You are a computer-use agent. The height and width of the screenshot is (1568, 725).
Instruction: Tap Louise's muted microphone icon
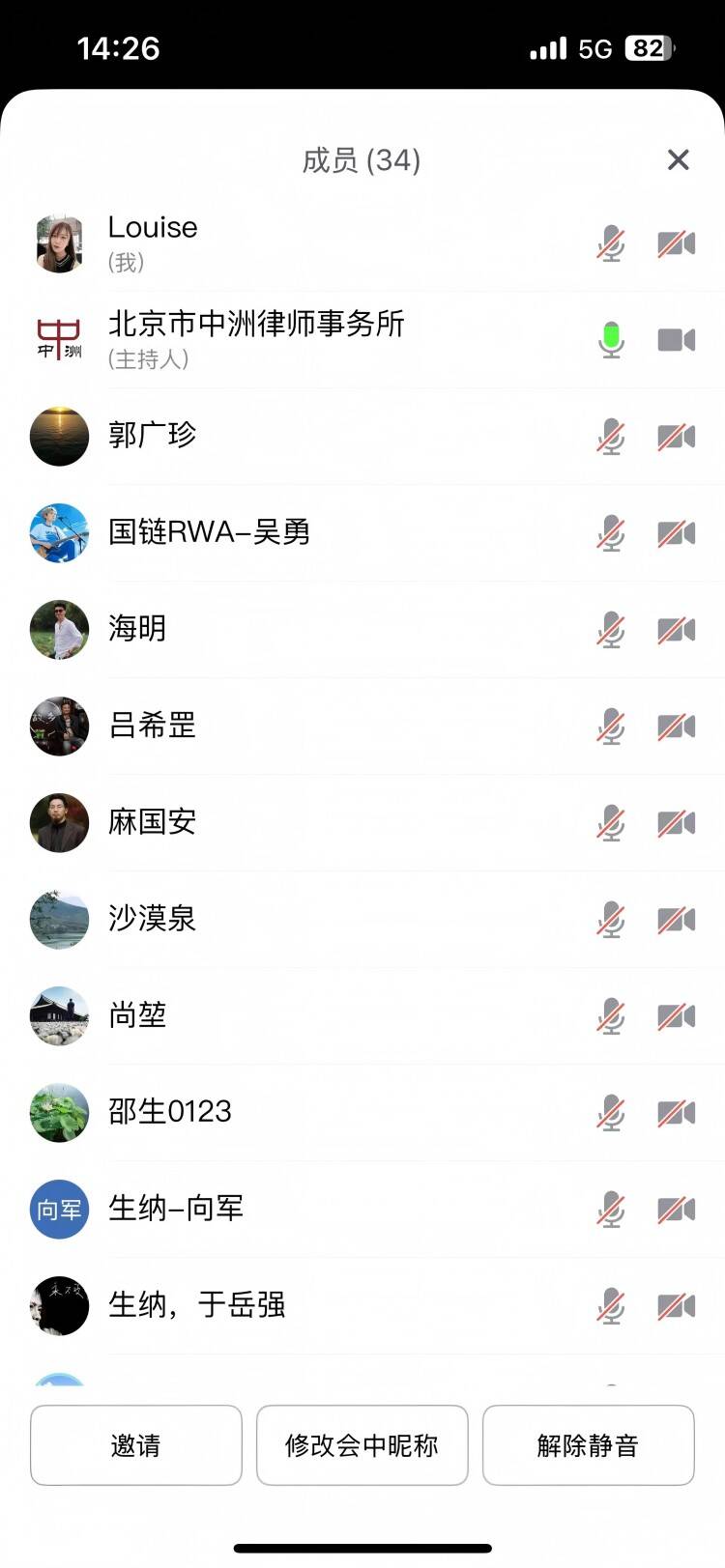(x=610, y=243)
